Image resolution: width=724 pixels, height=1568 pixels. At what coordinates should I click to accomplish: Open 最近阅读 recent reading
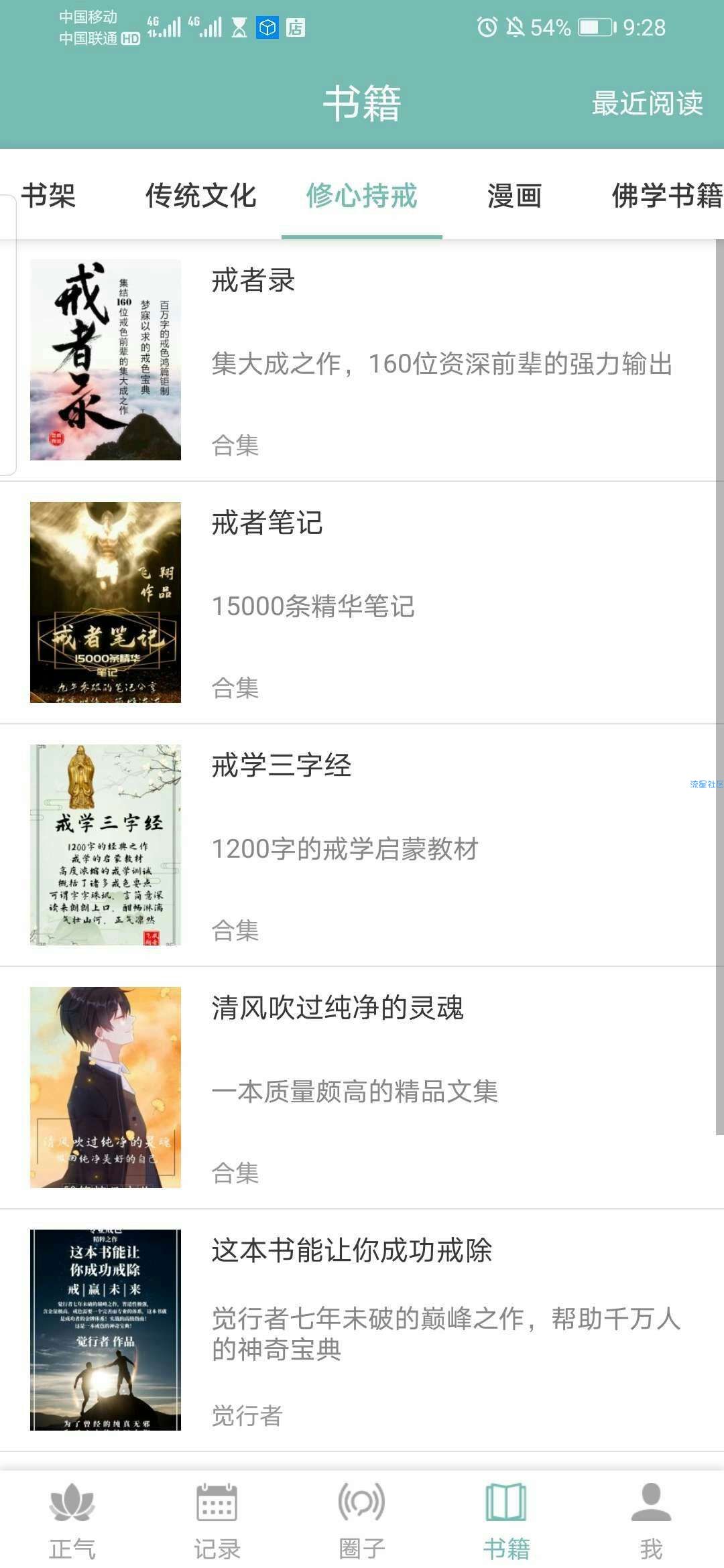click(647, 103)
